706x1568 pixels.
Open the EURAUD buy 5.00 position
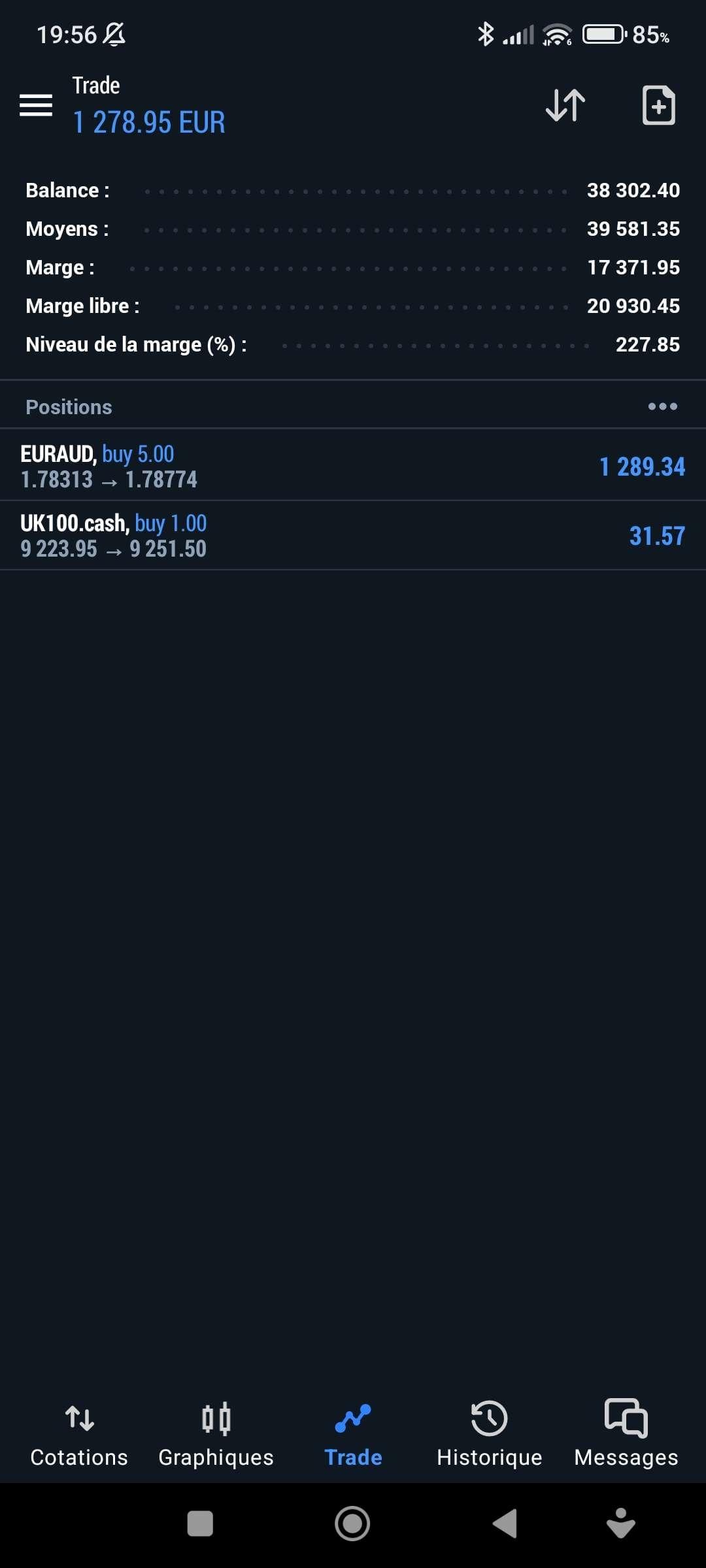click(x=353, y=466)
